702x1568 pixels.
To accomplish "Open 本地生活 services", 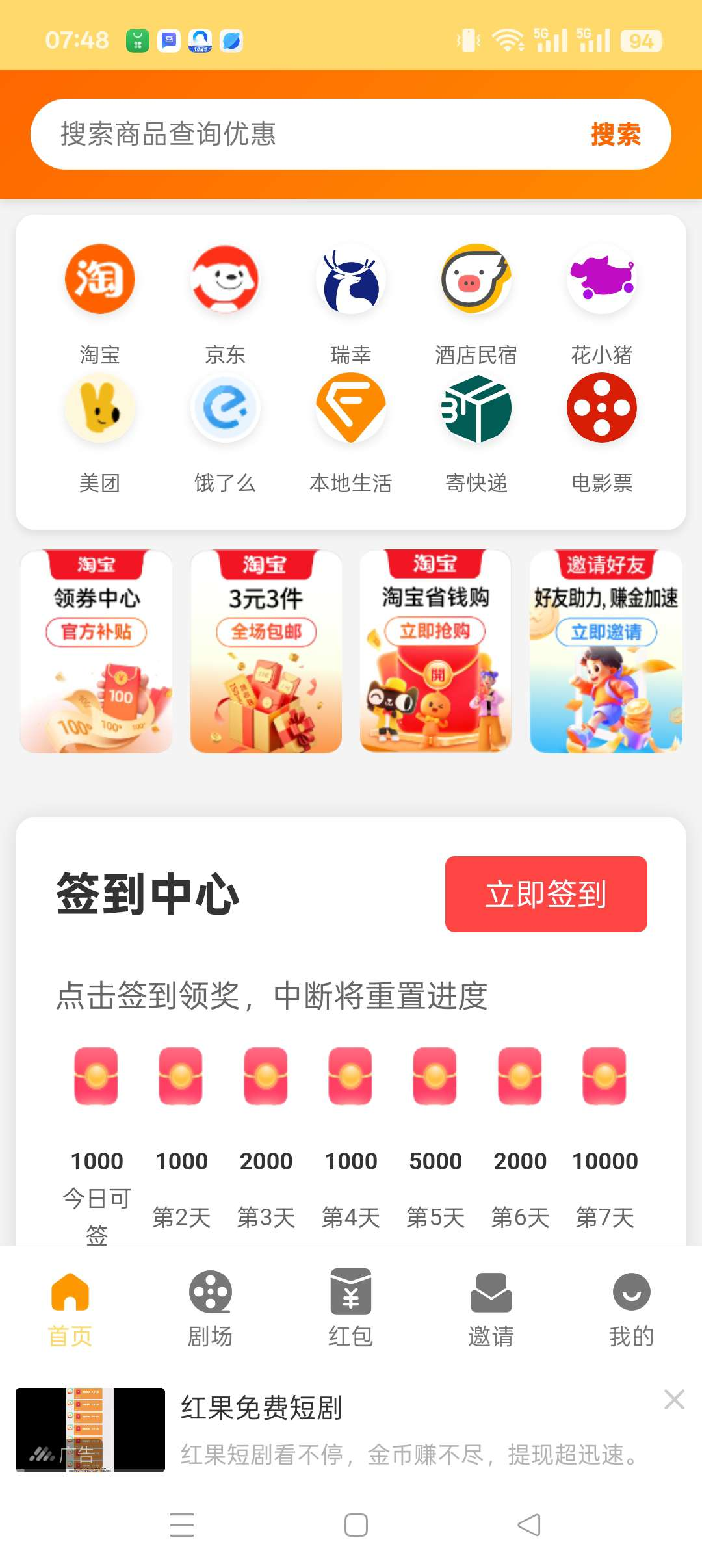I will pyautogui.click(x=350, y=410).
